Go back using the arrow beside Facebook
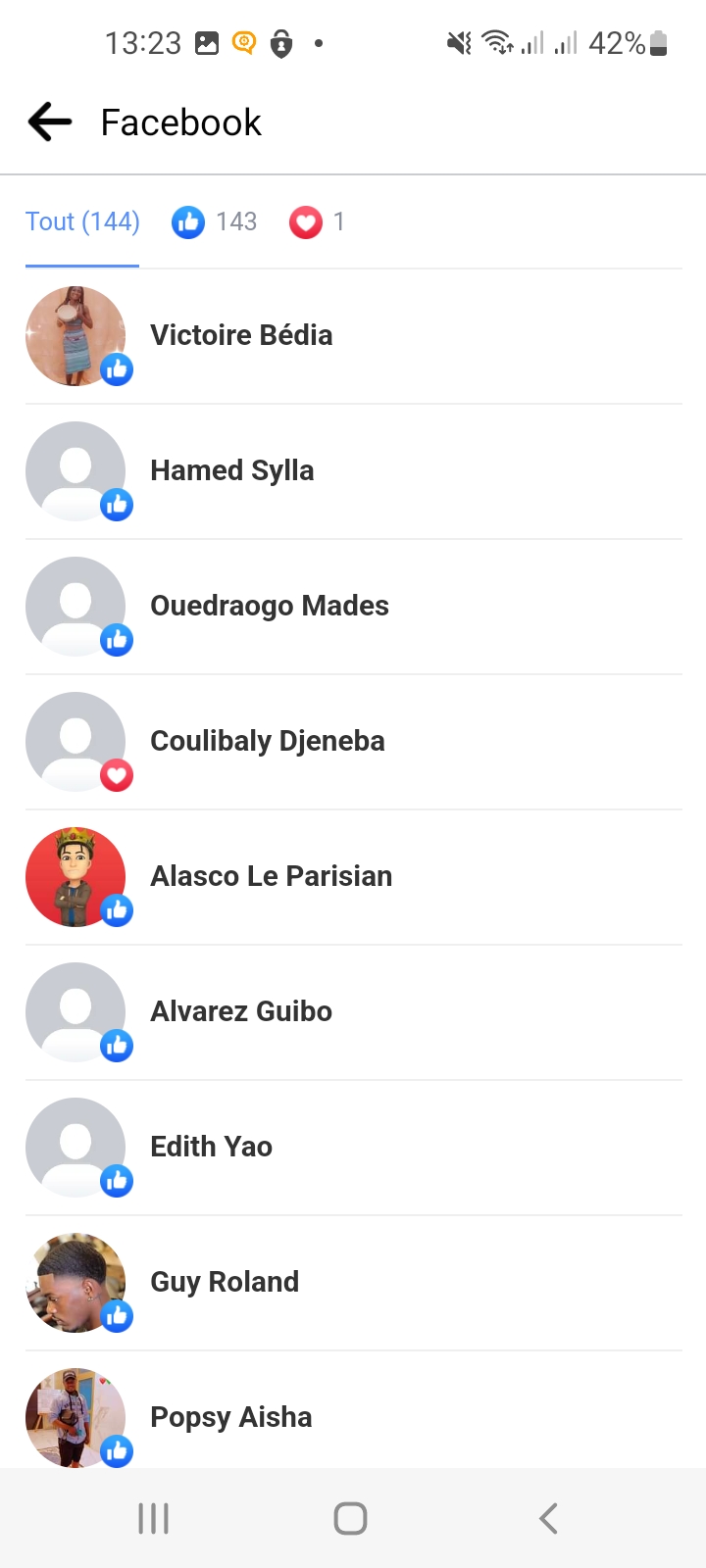The height and width of the screenshot is (1568, 706). (50, 122)
